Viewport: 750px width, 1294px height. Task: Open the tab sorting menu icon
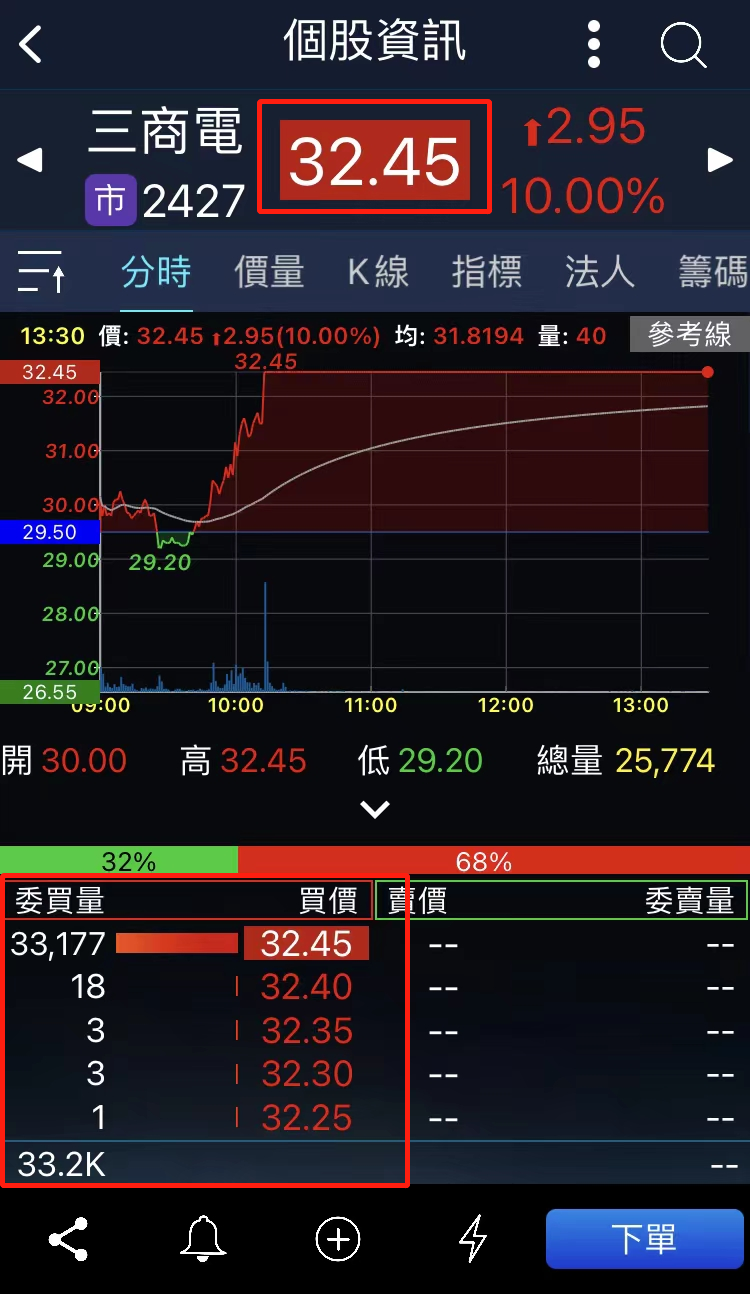(42, 272)
